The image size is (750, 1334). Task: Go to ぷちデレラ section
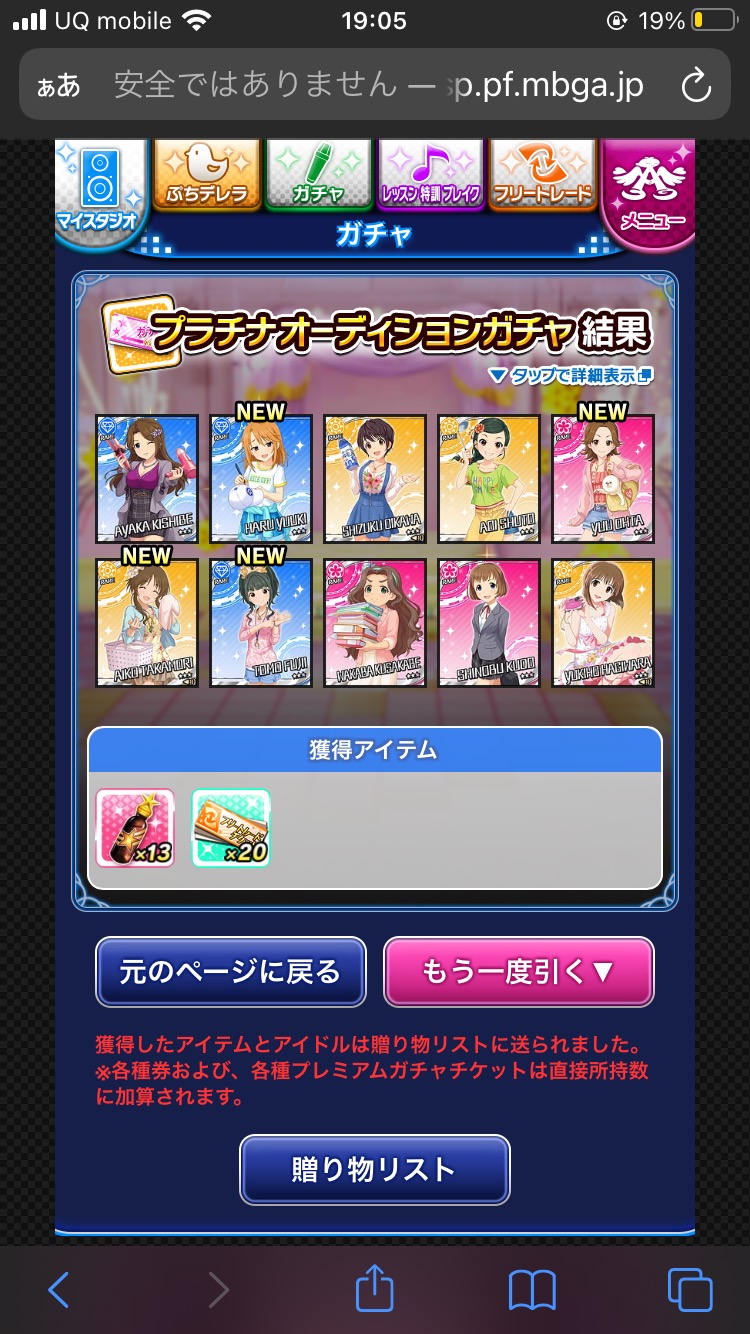coord(207,175)
